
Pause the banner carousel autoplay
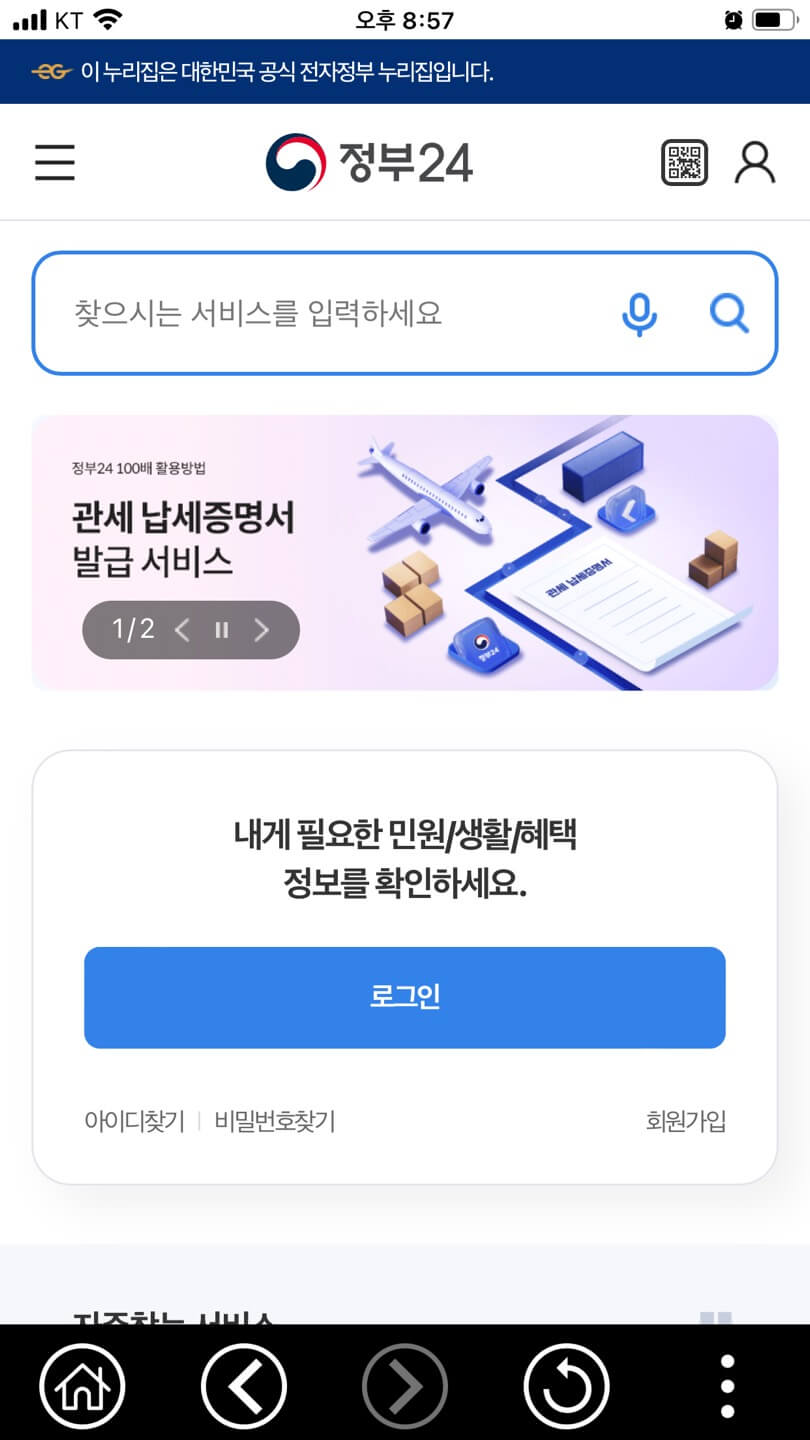tap(222, 630)
